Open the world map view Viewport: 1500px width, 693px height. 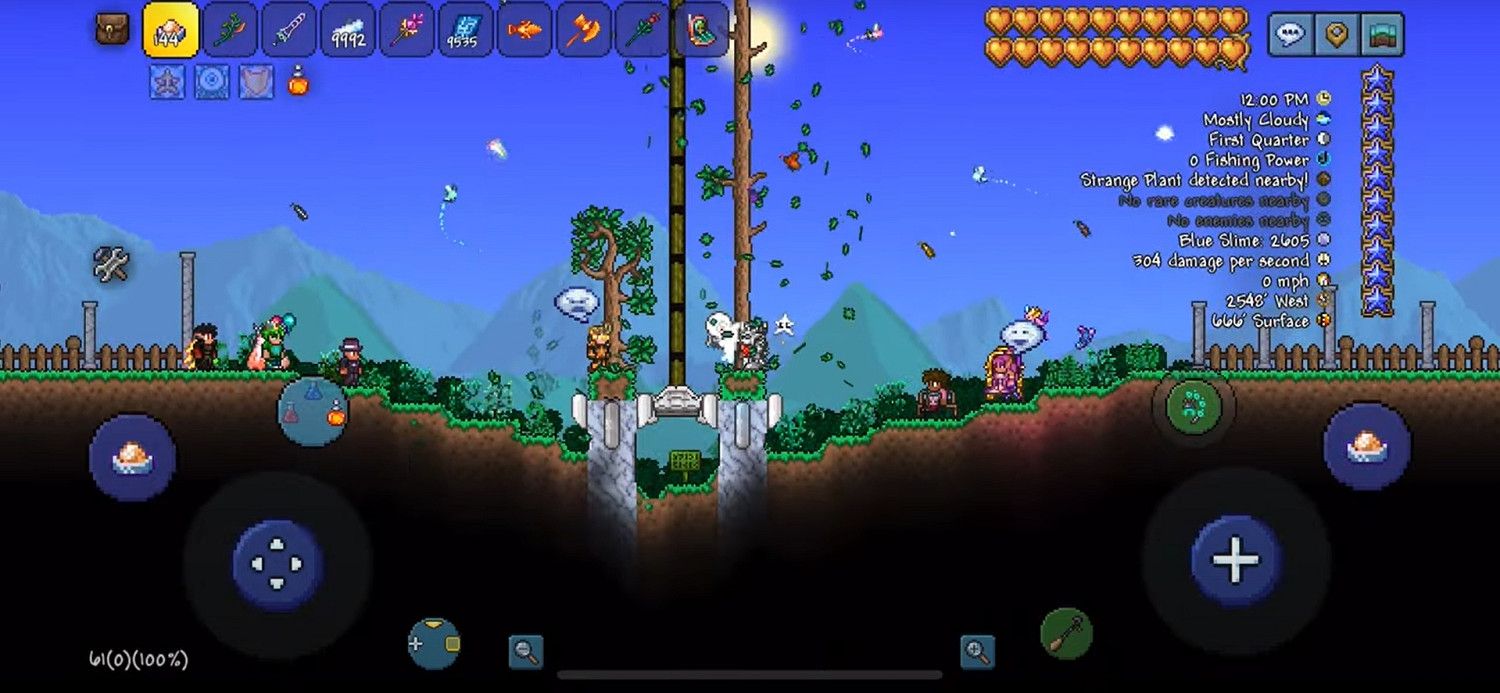click(1382, 35)
